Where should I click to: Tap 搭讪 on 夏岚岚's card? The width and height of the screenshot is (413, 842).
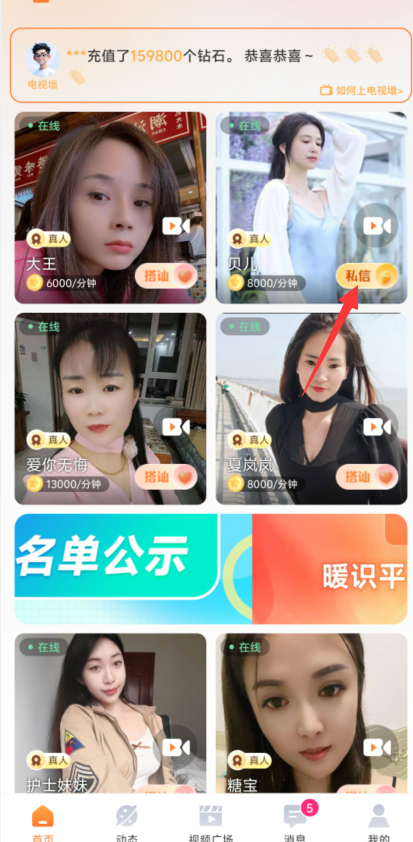[x=367, y=477]
